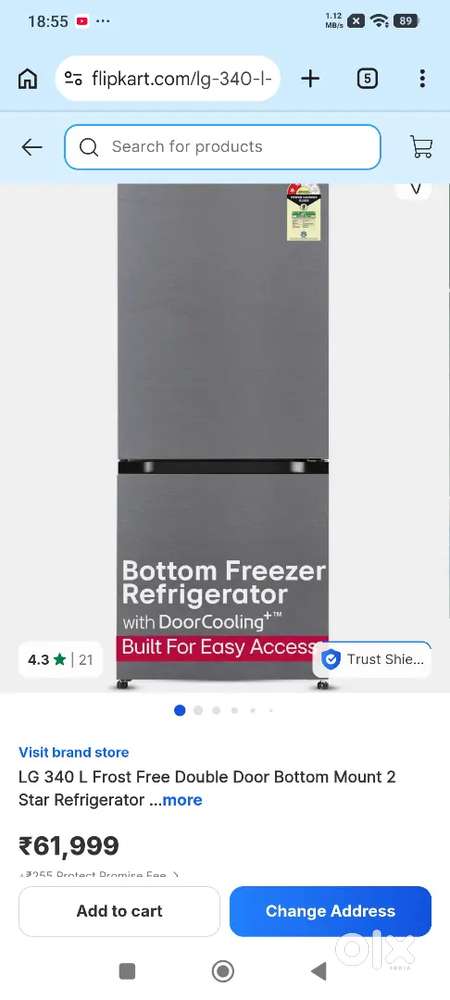Open the browser home page icon

[x=27, y=78]
